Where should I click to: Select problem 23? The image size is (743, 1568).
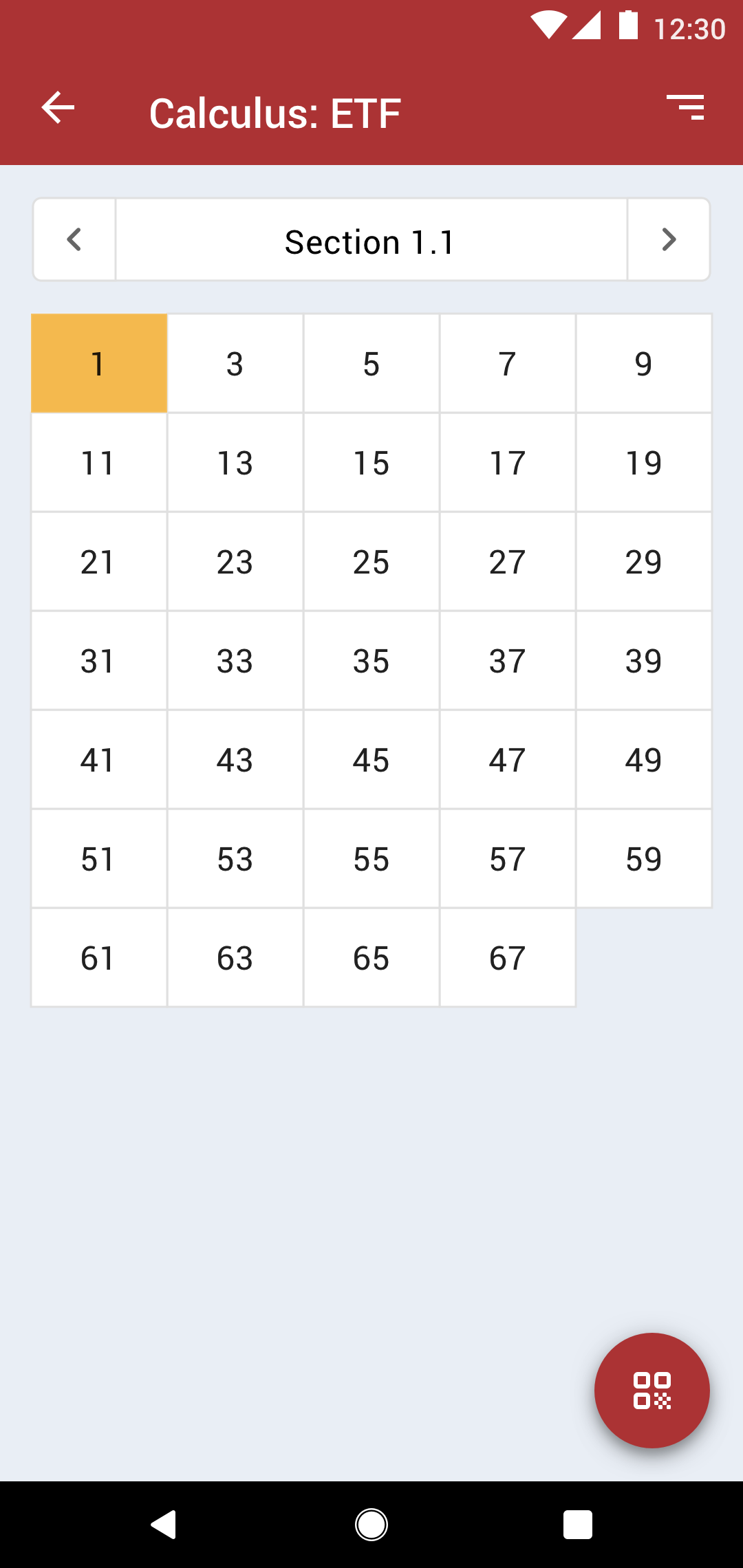(x=235, y=561)
